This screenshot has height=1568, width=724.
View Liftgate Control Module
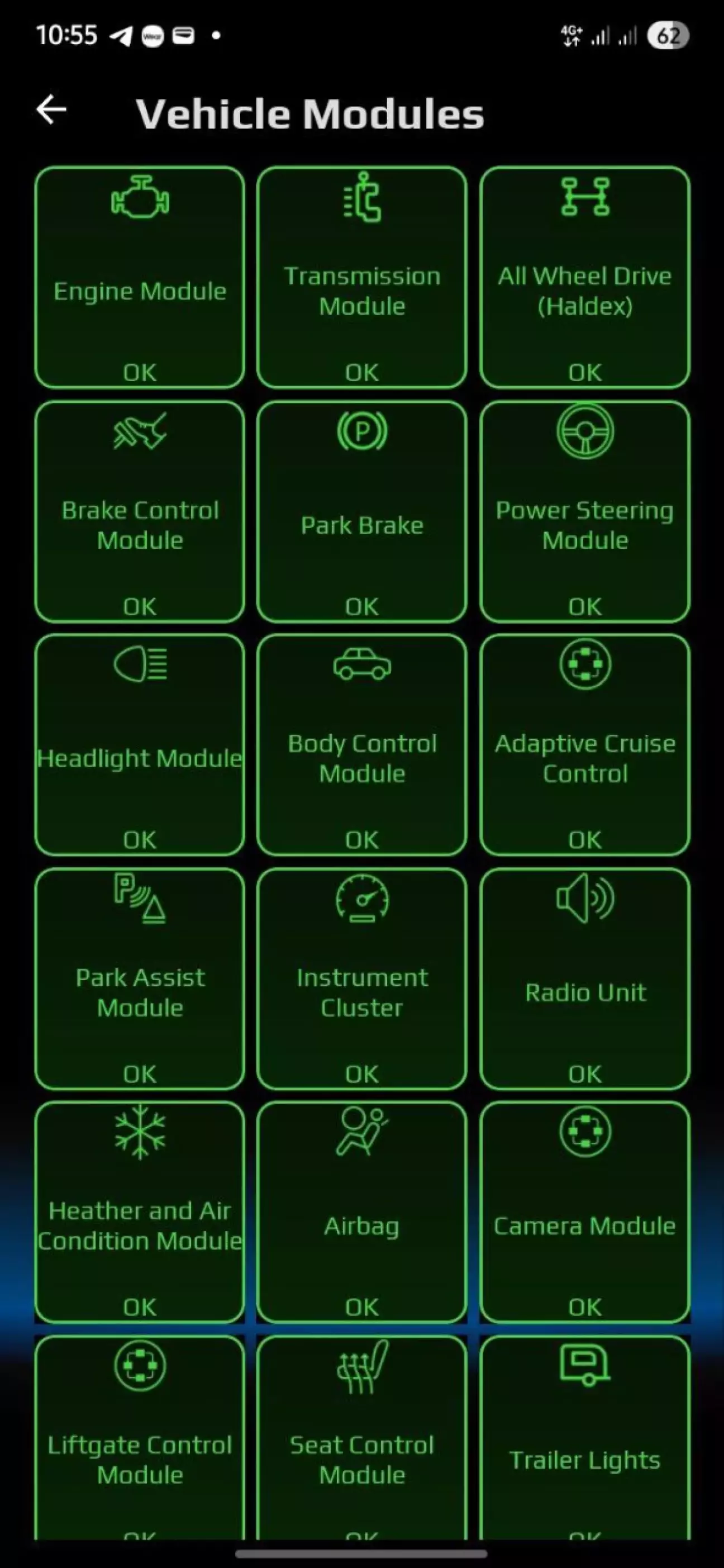tap(140, 1438)
